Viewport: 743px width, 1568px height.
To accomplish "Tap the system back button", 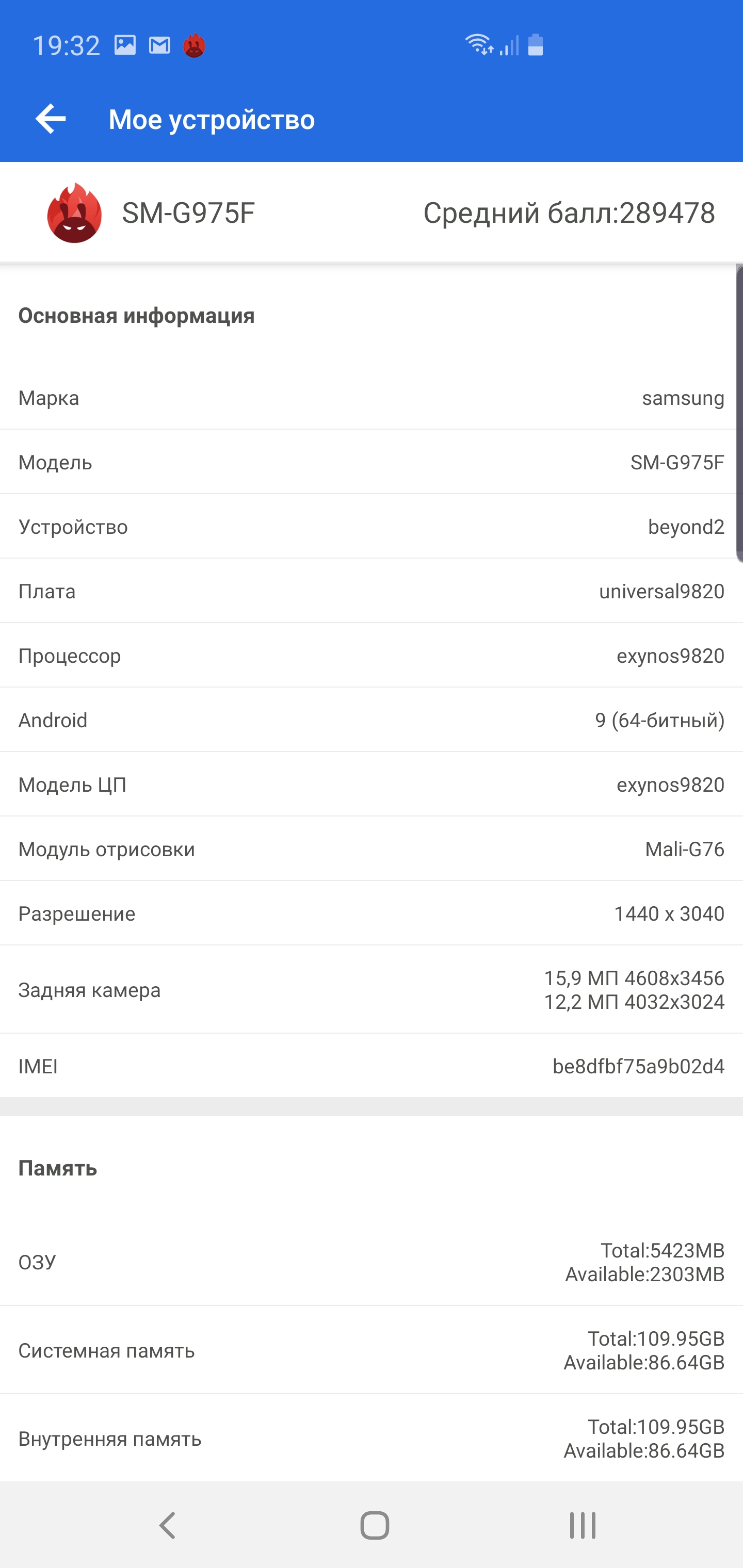I will tap(168, 1525).
